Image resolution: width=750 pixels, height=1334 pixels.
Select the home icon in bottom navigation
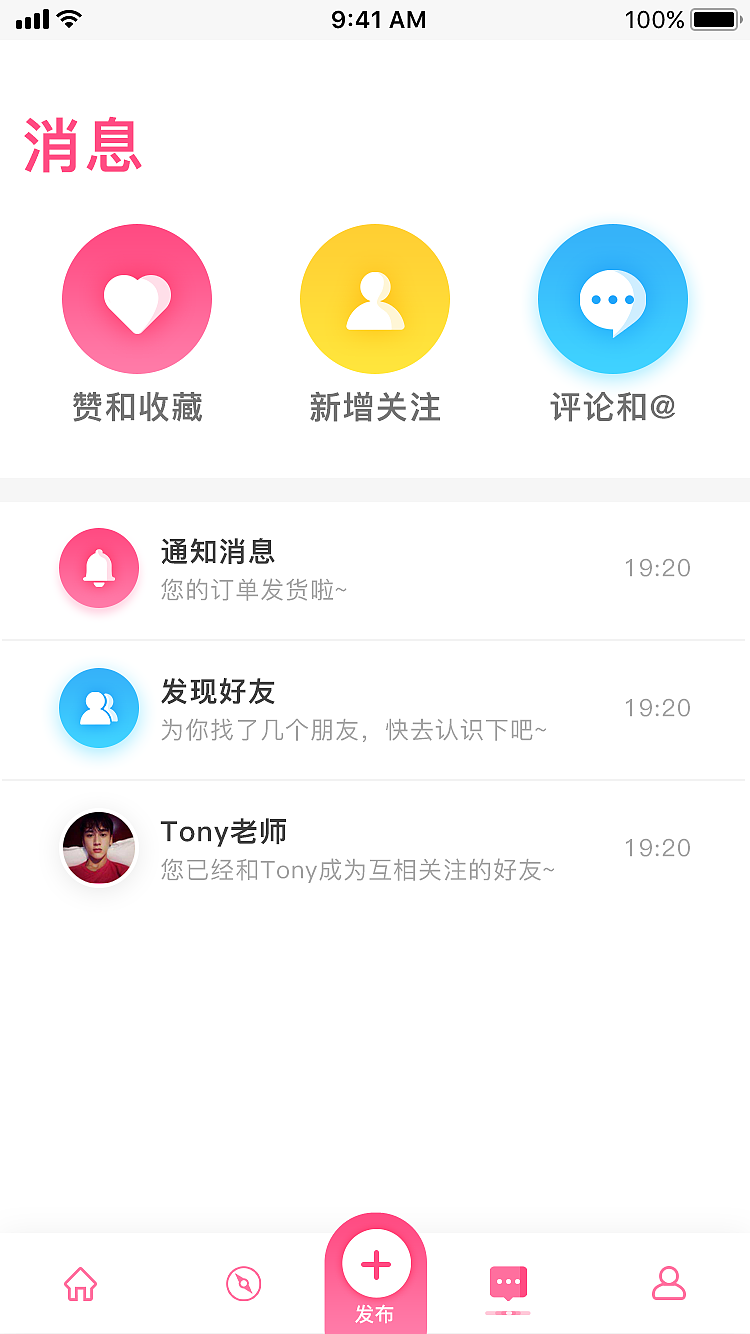tap(80, 1283)
